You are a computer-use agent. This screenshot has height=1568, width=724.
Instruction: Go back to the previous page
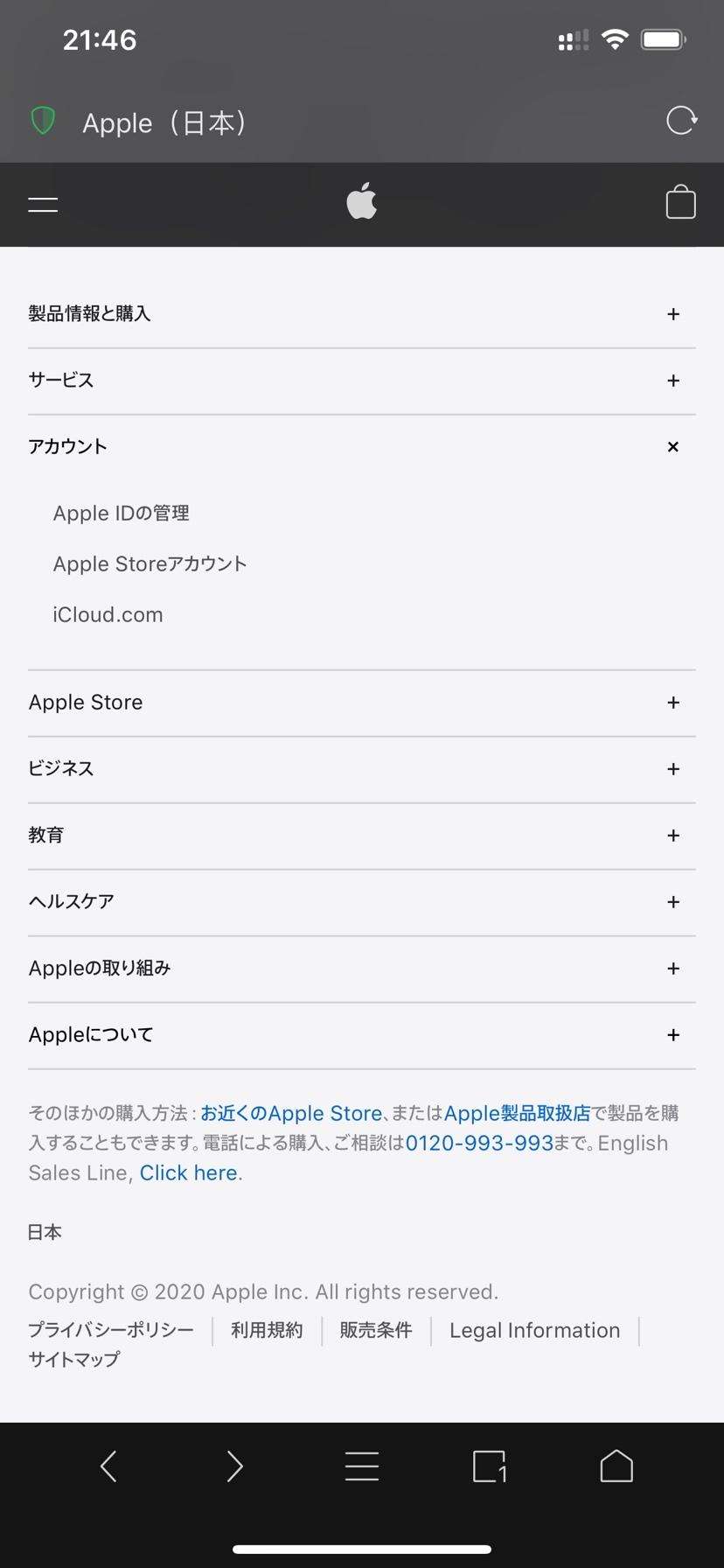coord(108,1466)
